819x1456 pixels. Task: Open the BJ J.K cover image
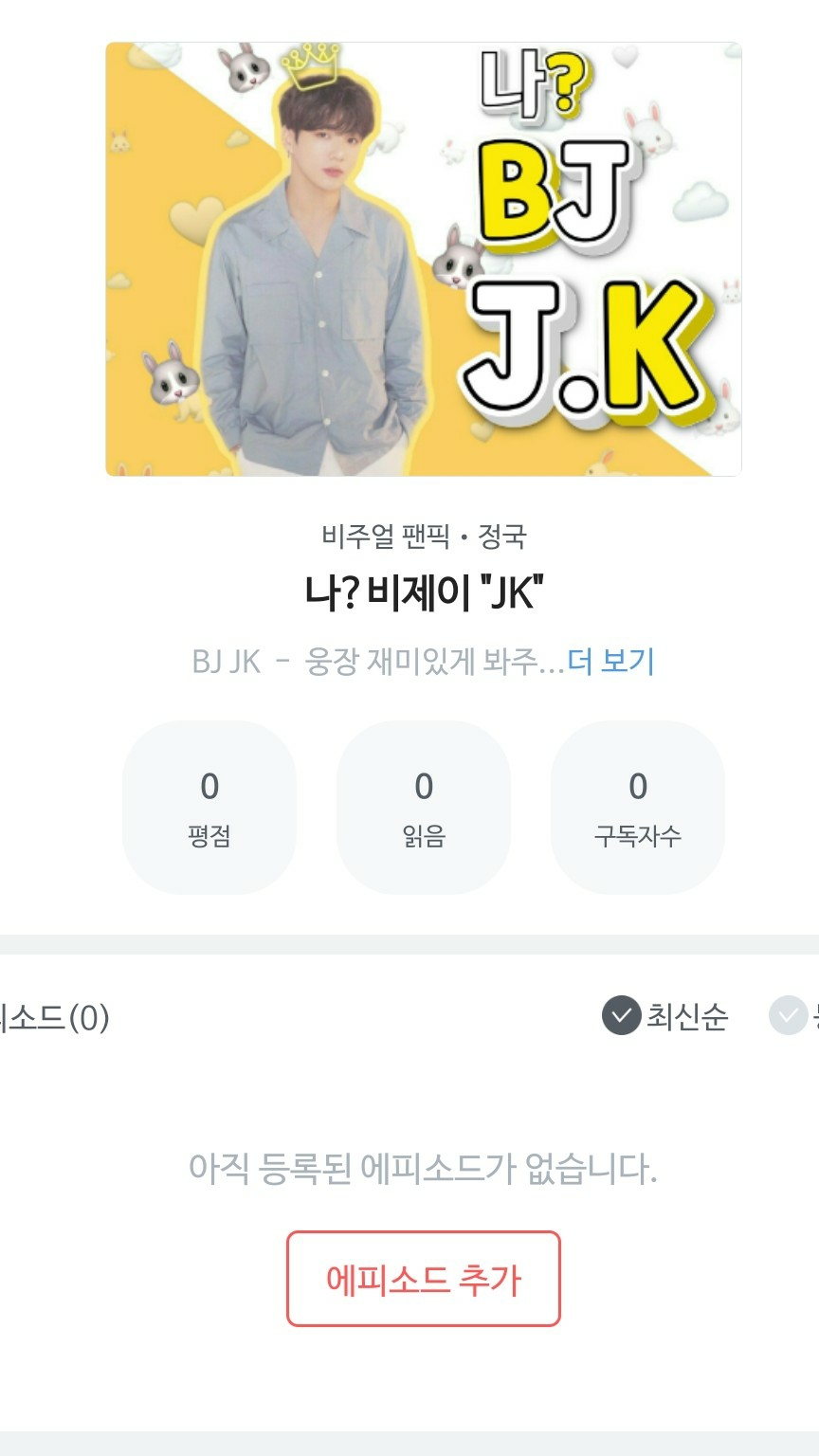tap(423, 259)
